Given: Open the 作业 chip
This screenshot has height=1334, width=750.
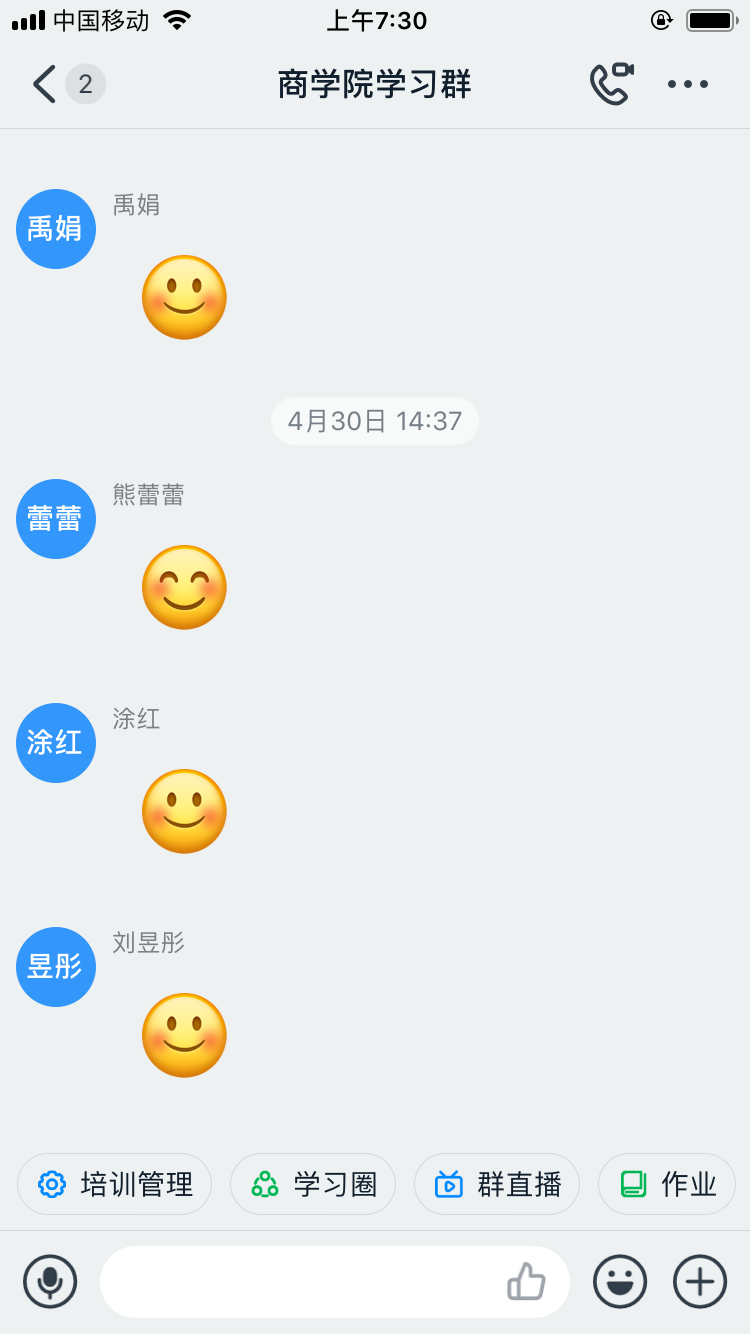Looking at the screenshot, I should 667,1184.
